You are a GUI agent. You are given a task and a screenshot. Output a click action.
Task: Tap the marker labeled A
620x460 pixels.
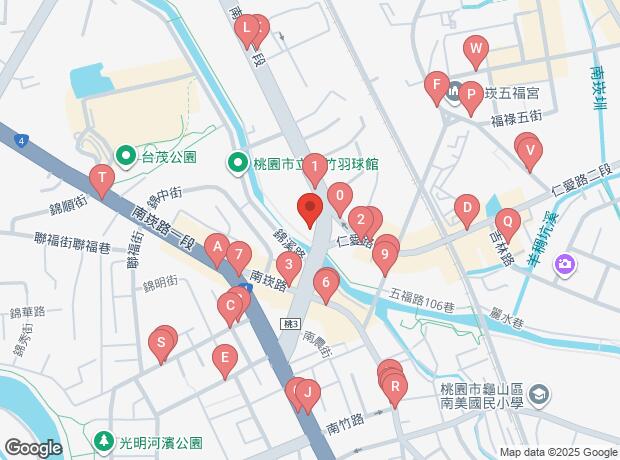(x=217, y=251)
